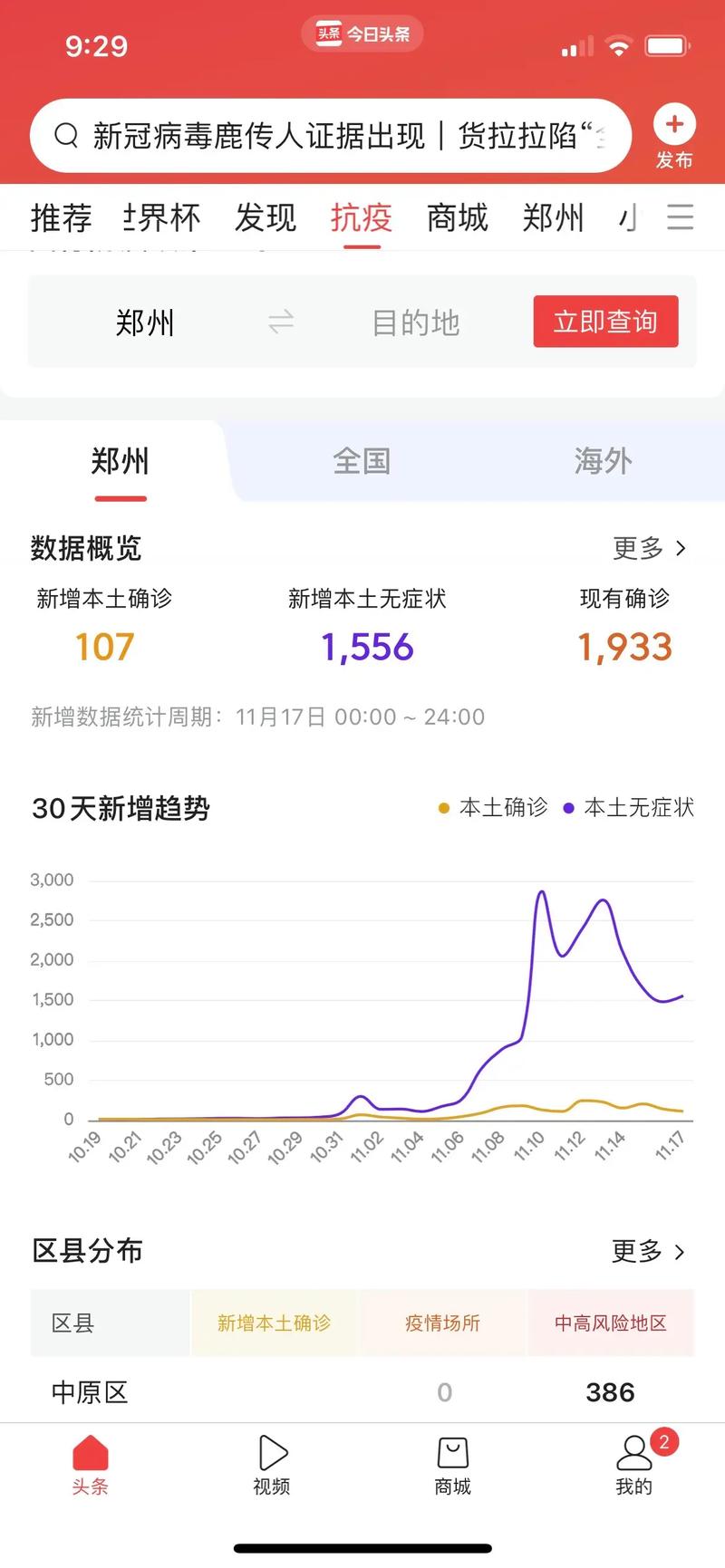The image size is (725, 1568).
Task: Select 中原区 in the district list
Action: pos(88,1392)
